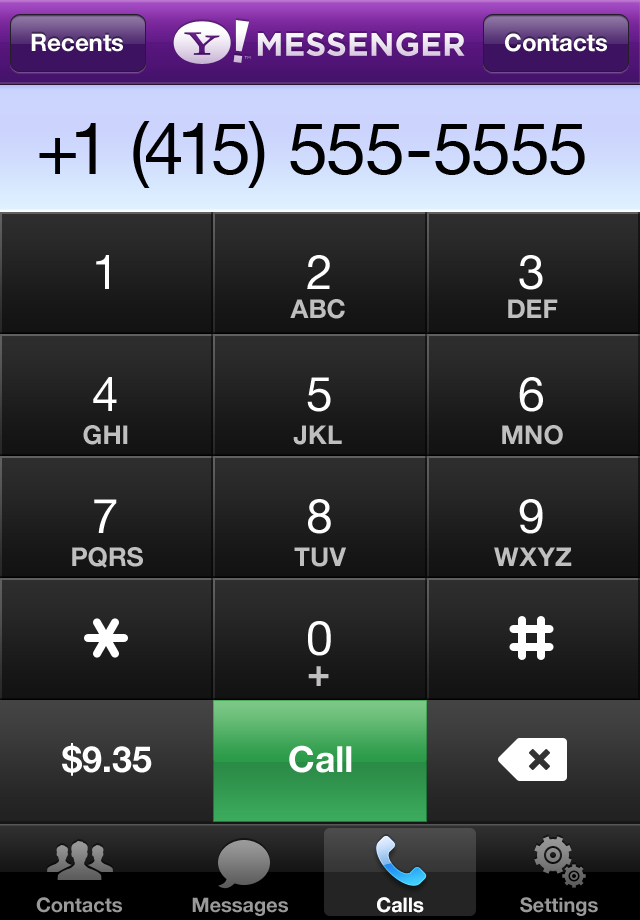This screenshot has width=640, height=920.
Task: Tap the asterisk key
Action: [106, 639]
